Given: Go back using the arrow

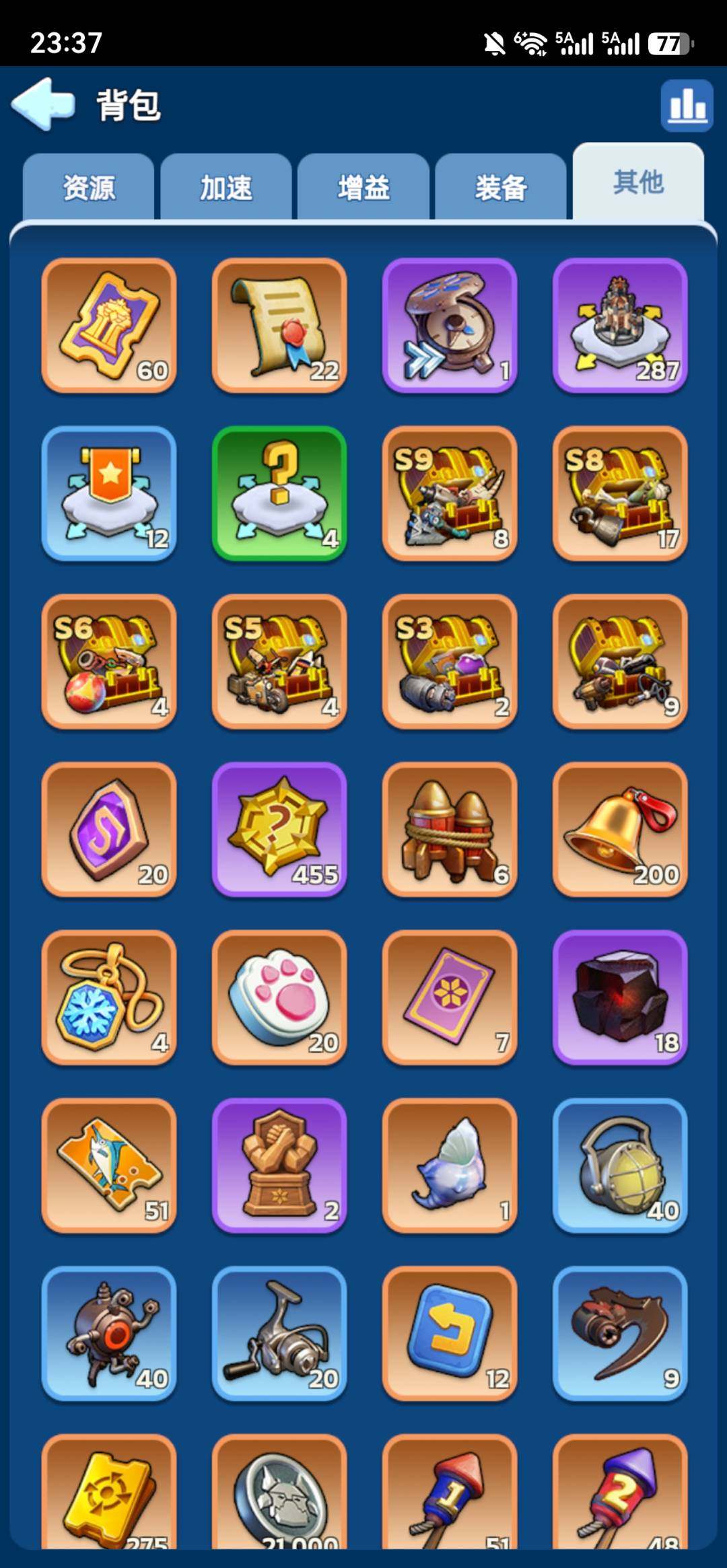Looking at the screenshot, I should [x=43, y=104].
